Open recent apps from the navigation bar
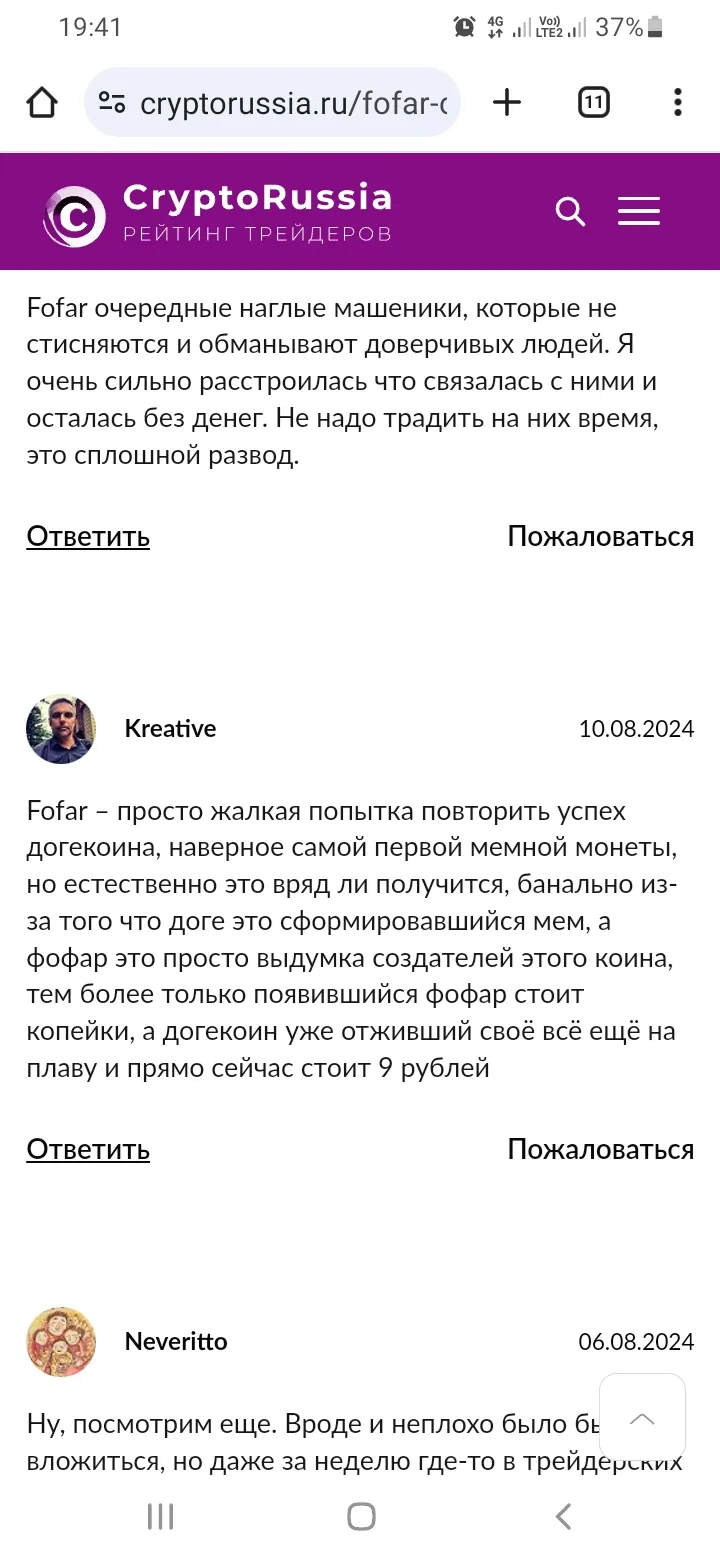The width and height of the screenshot is (720, 1560). tap(160, 1516)
